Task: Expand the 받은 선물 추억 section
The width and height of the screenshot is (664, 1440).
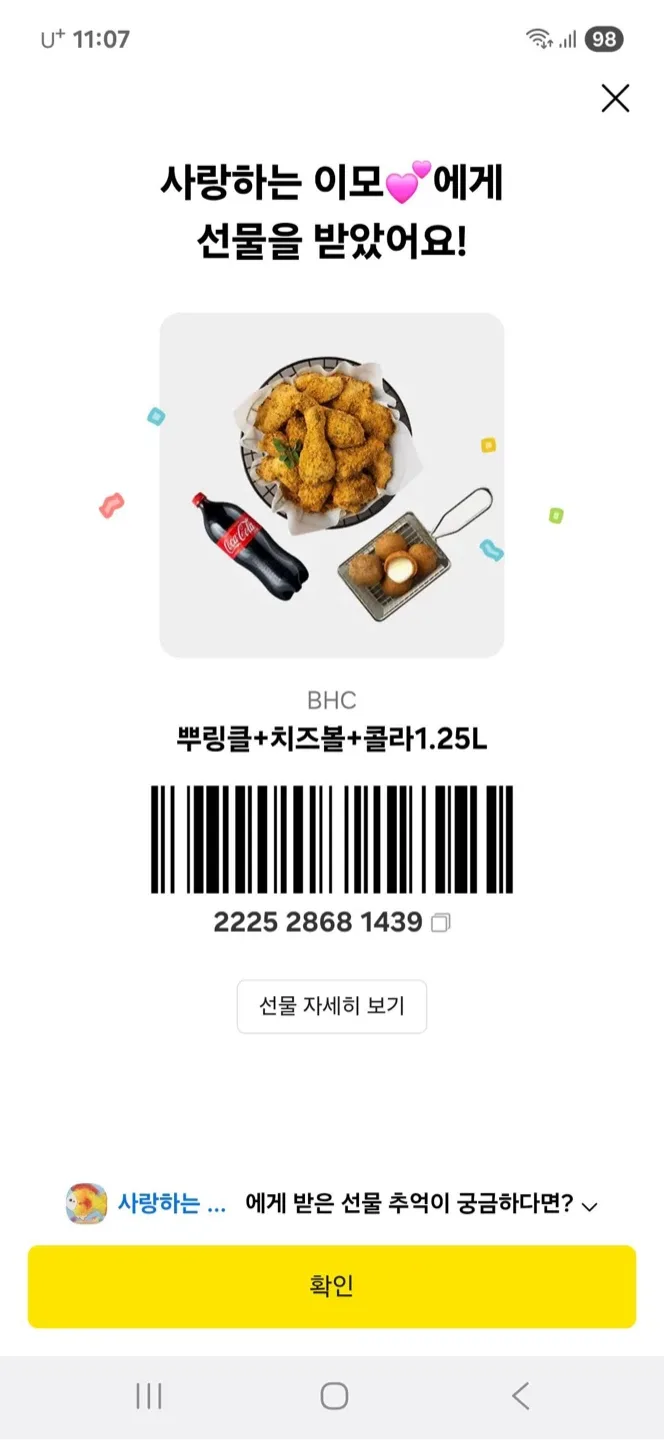Action: 589,1206
